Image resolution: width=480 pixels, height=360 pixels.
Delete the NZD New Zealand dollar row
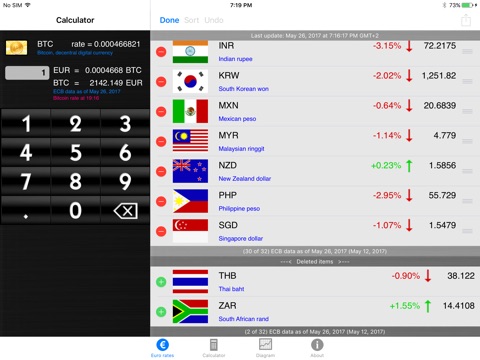[161, 171]
